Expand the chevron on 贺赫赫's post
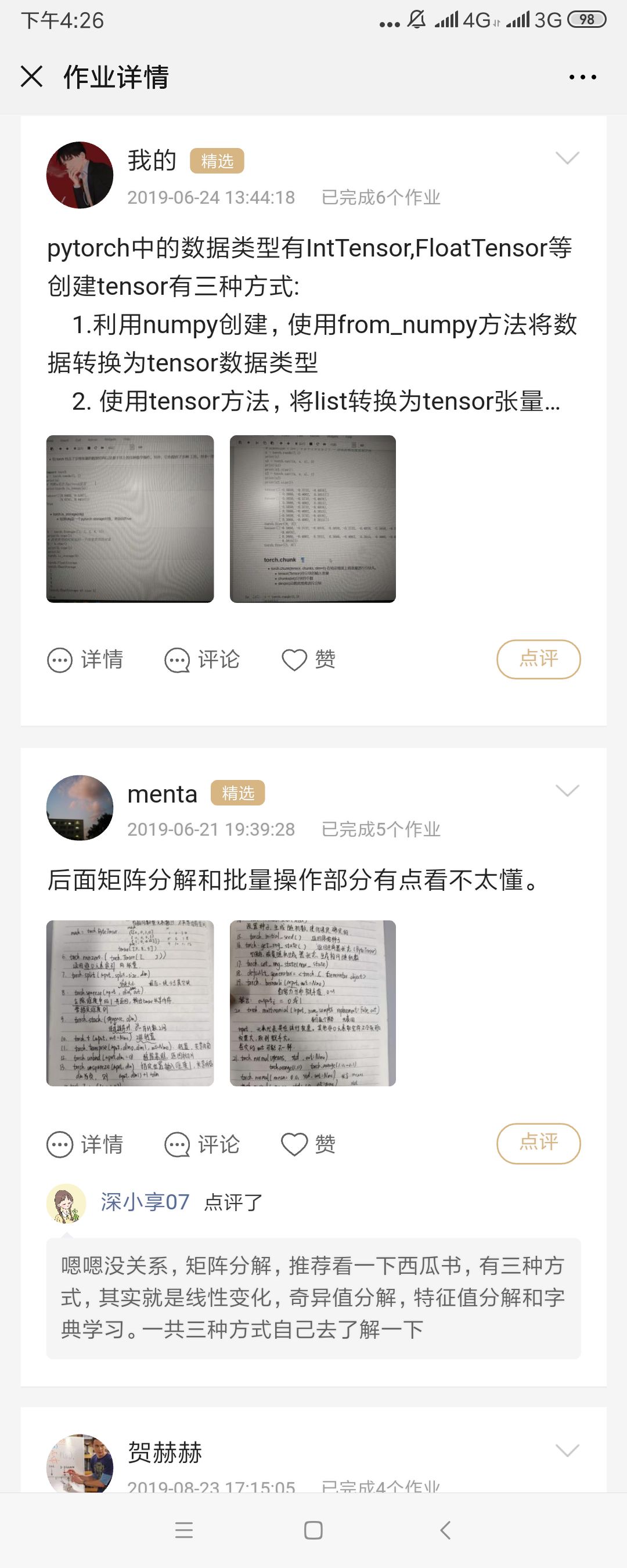Screen dimensions: 627x1568 (567, 1451)
